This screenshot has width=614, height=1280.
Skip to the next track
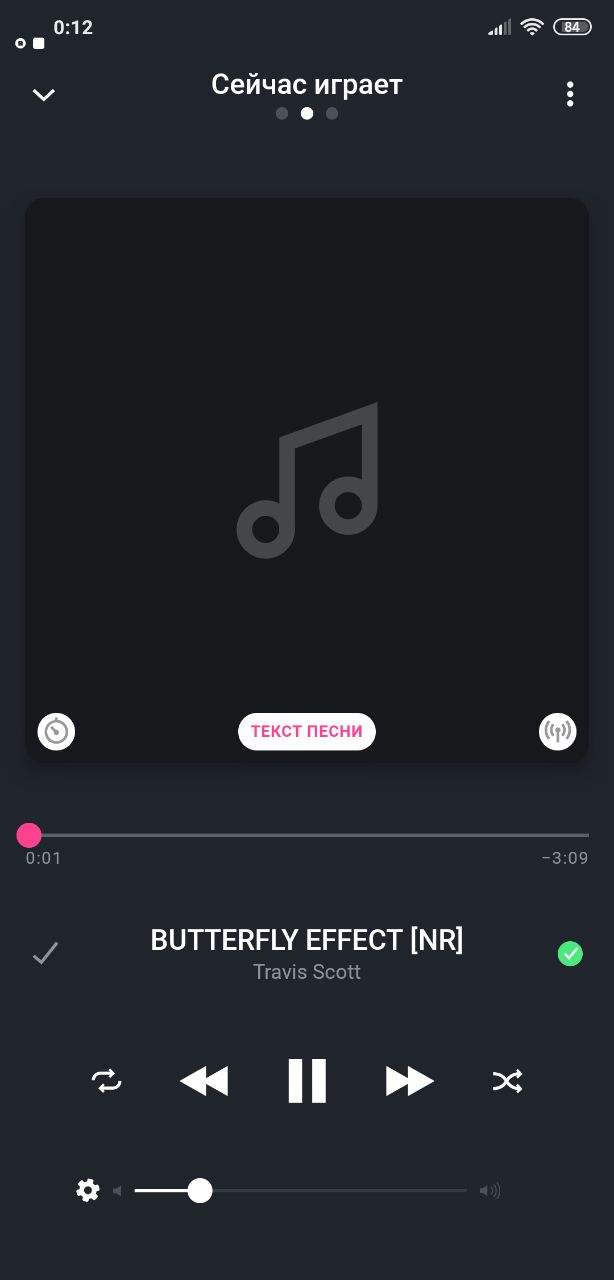pos(410,1081)
